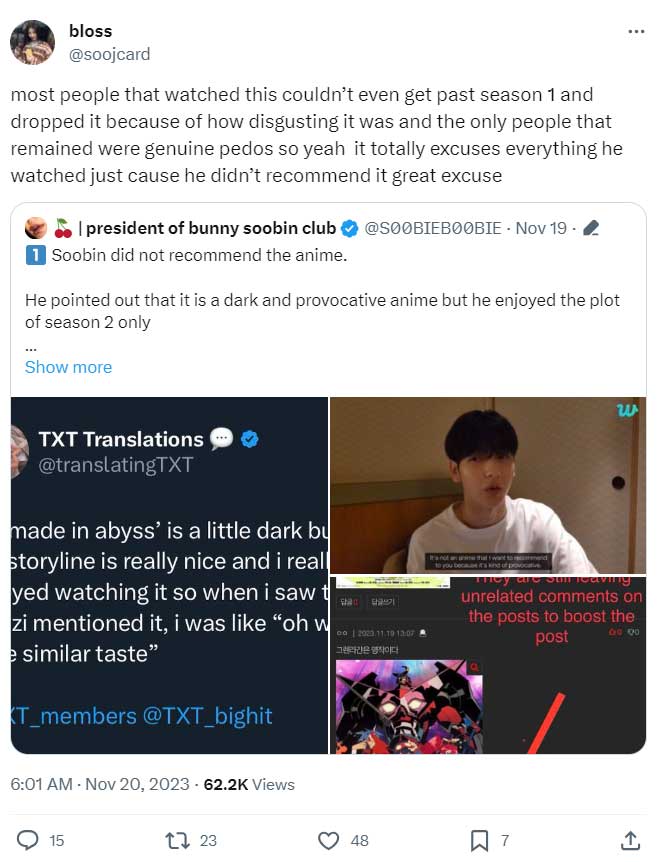Like this tweet
Image resolution: width=663 pixels, height=862 pixels.
[327, 840]
